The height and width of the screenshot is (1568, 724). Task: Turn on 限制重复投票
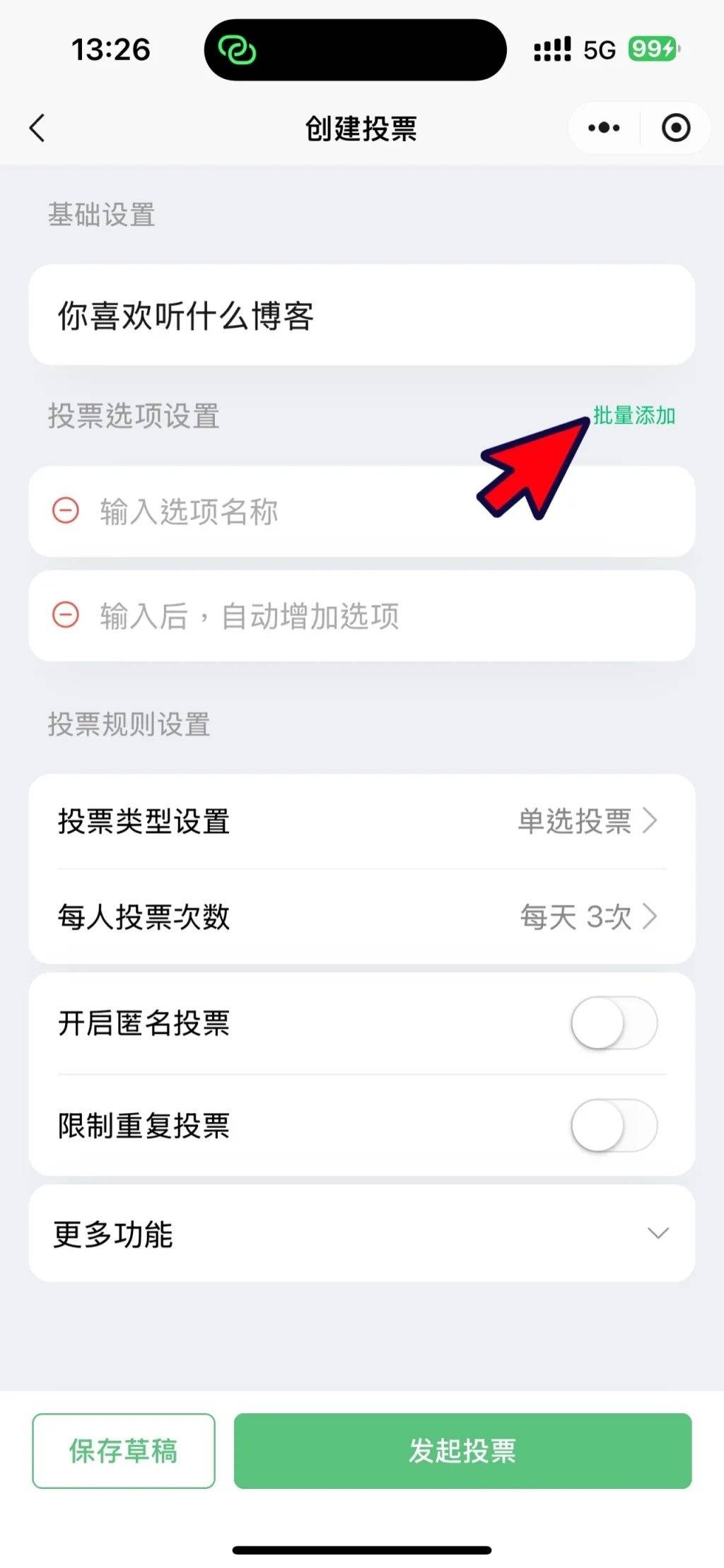(614, 1125)
